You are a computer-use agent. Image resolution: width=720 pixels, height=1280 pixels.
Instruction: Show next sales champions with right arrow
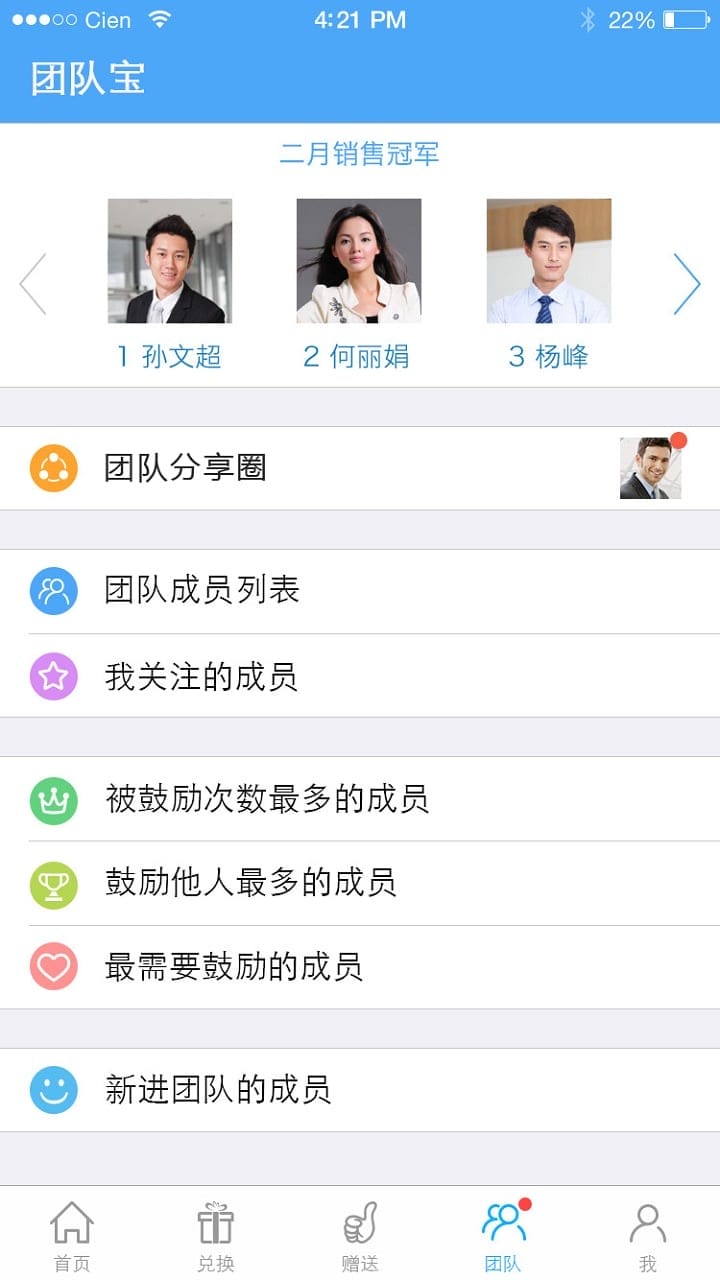tap(687, 284)
